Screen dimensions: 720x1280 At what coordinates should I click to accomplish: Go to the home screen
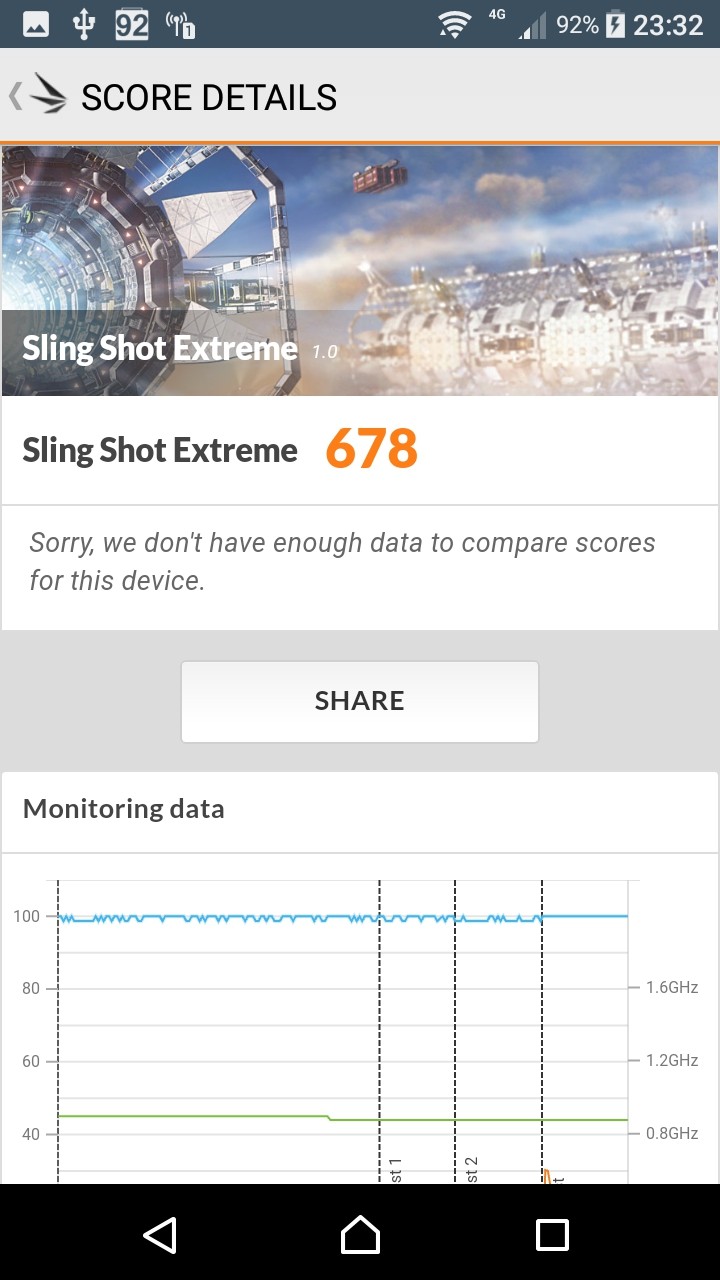[x=360, y=1234]
